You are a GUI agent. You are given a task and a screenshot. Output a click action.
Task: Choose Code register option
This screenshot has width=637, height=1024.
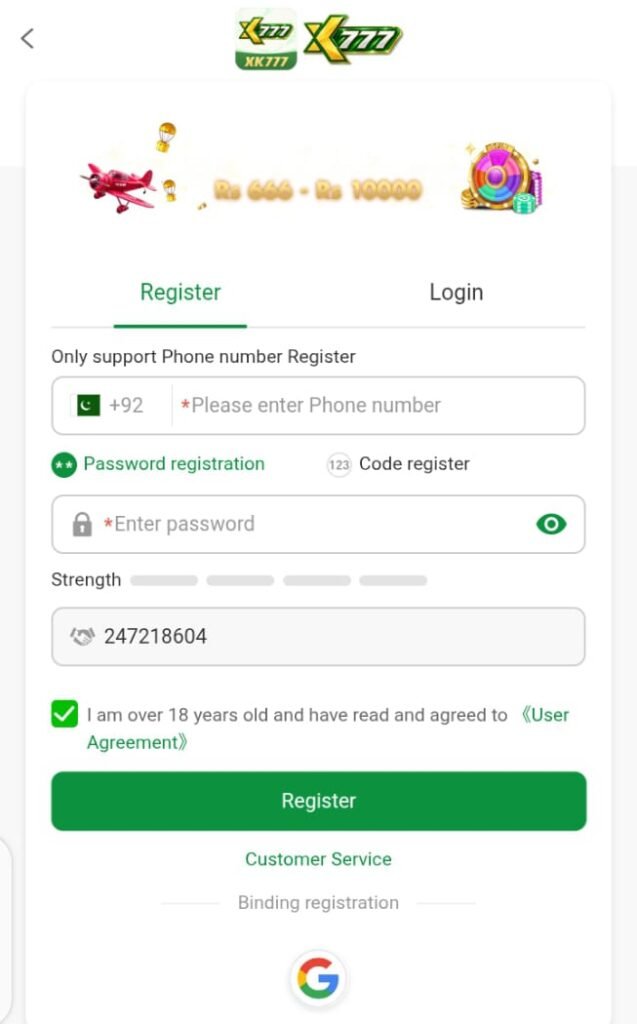(398, 464)
